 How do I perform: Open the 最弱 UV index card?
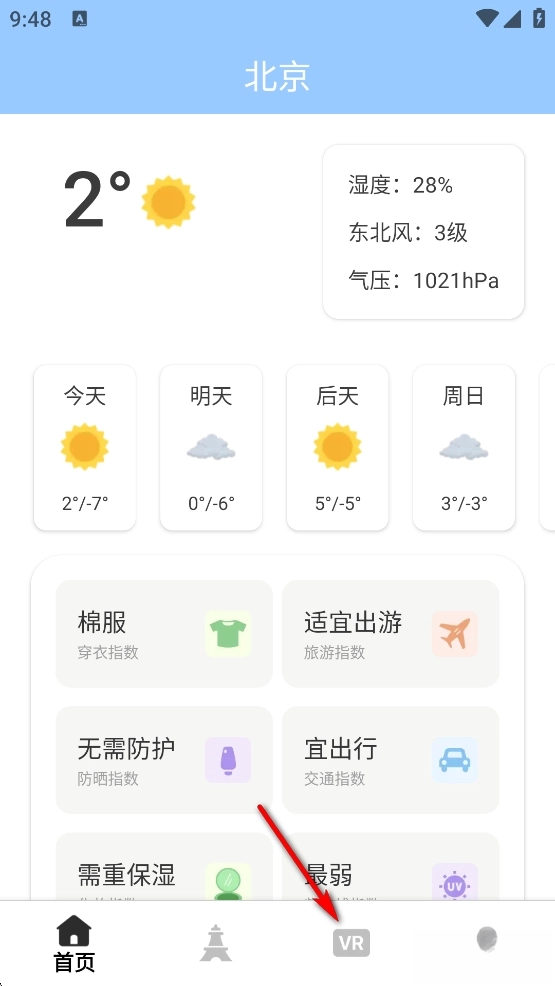[391, 867]
